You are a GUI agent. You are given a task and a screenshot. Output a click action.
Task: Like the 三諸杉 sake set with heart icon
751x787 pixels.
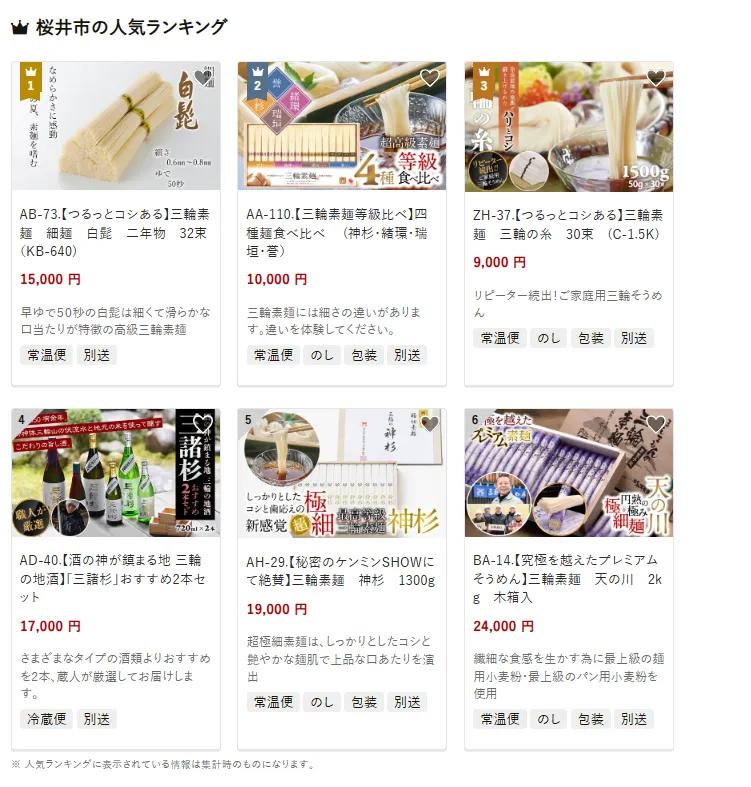(203, 424)
